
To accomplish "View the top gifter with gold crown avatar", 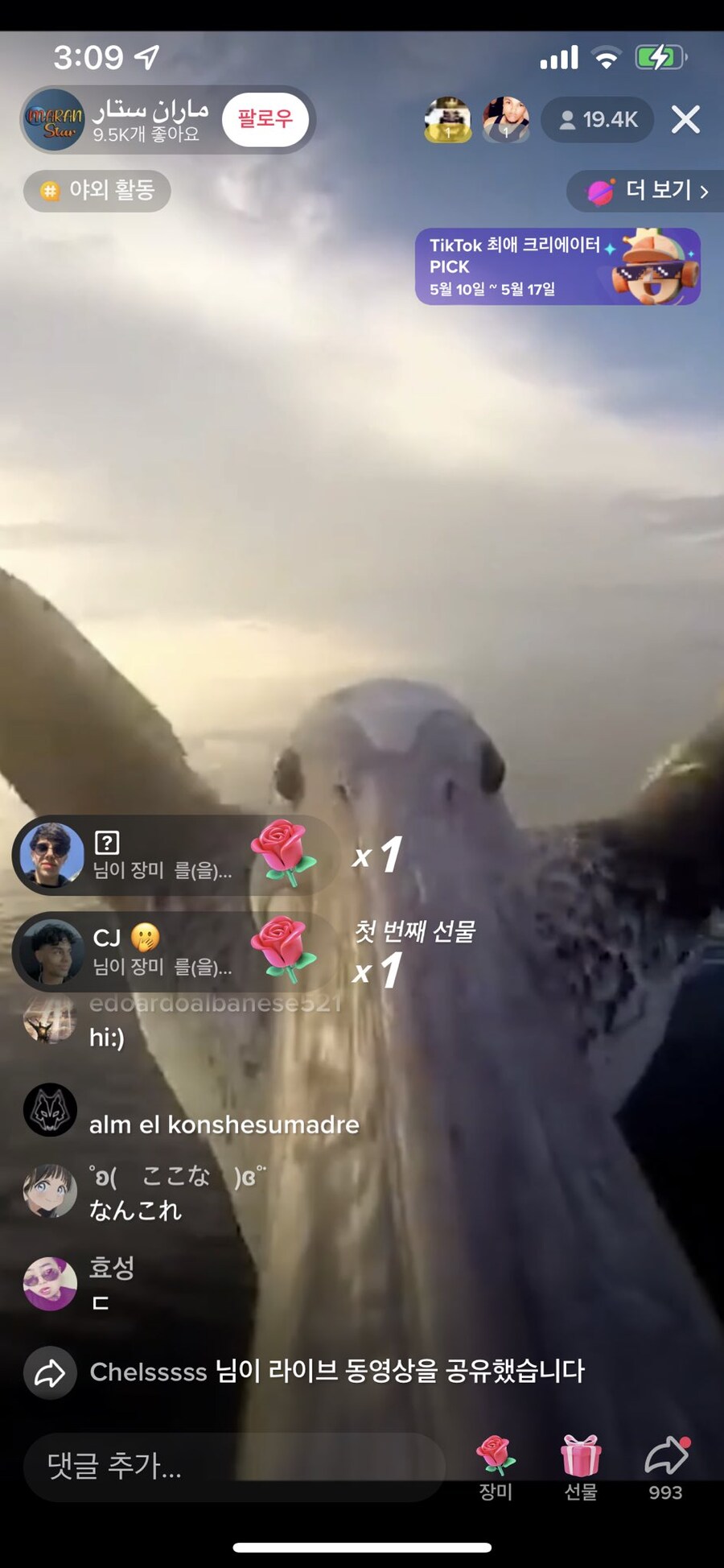I will 447,120.
